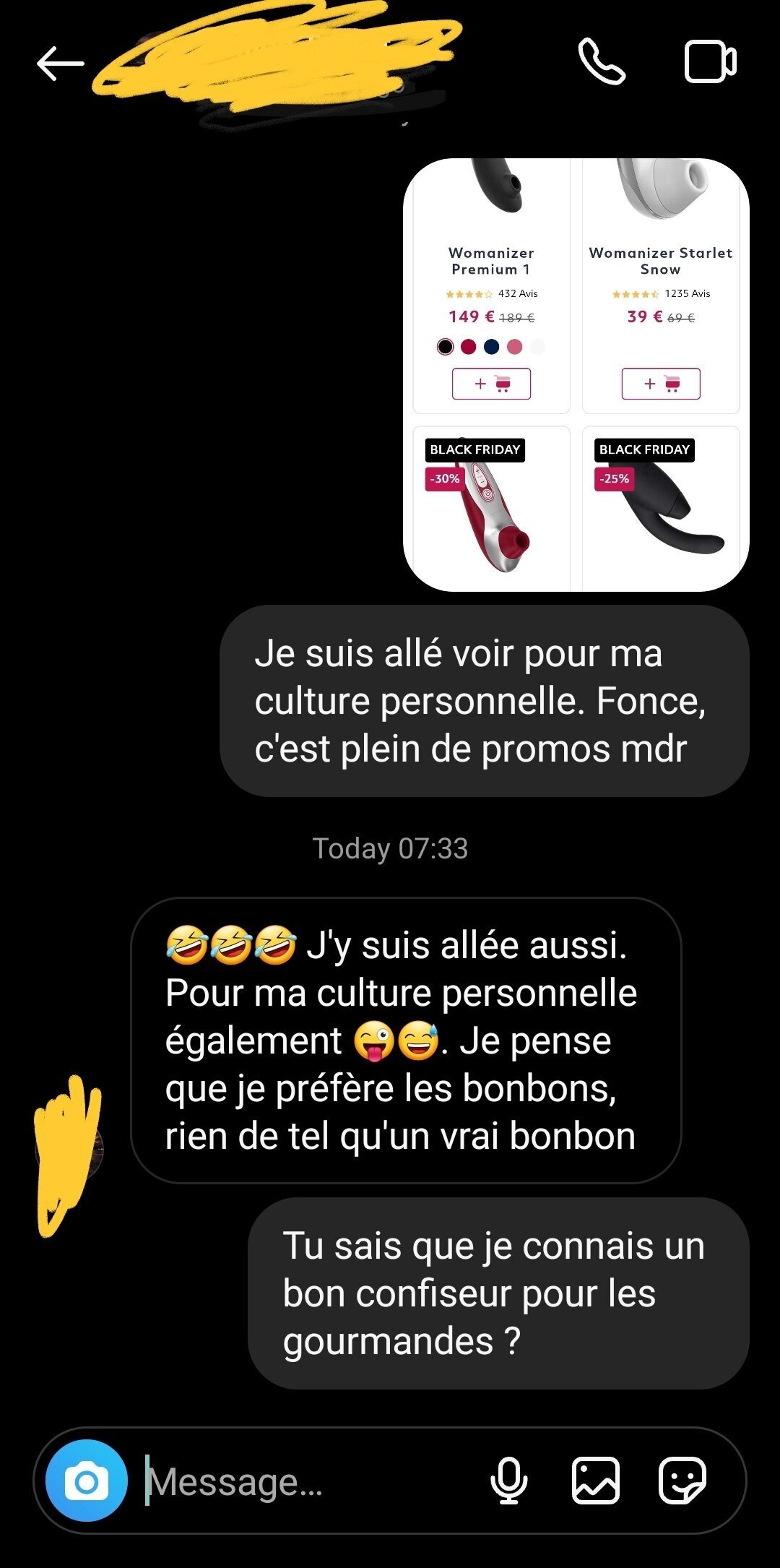780x1568 pixels.
Task: Record a voice message with microphone
Action: click(x=508, y=1481)
